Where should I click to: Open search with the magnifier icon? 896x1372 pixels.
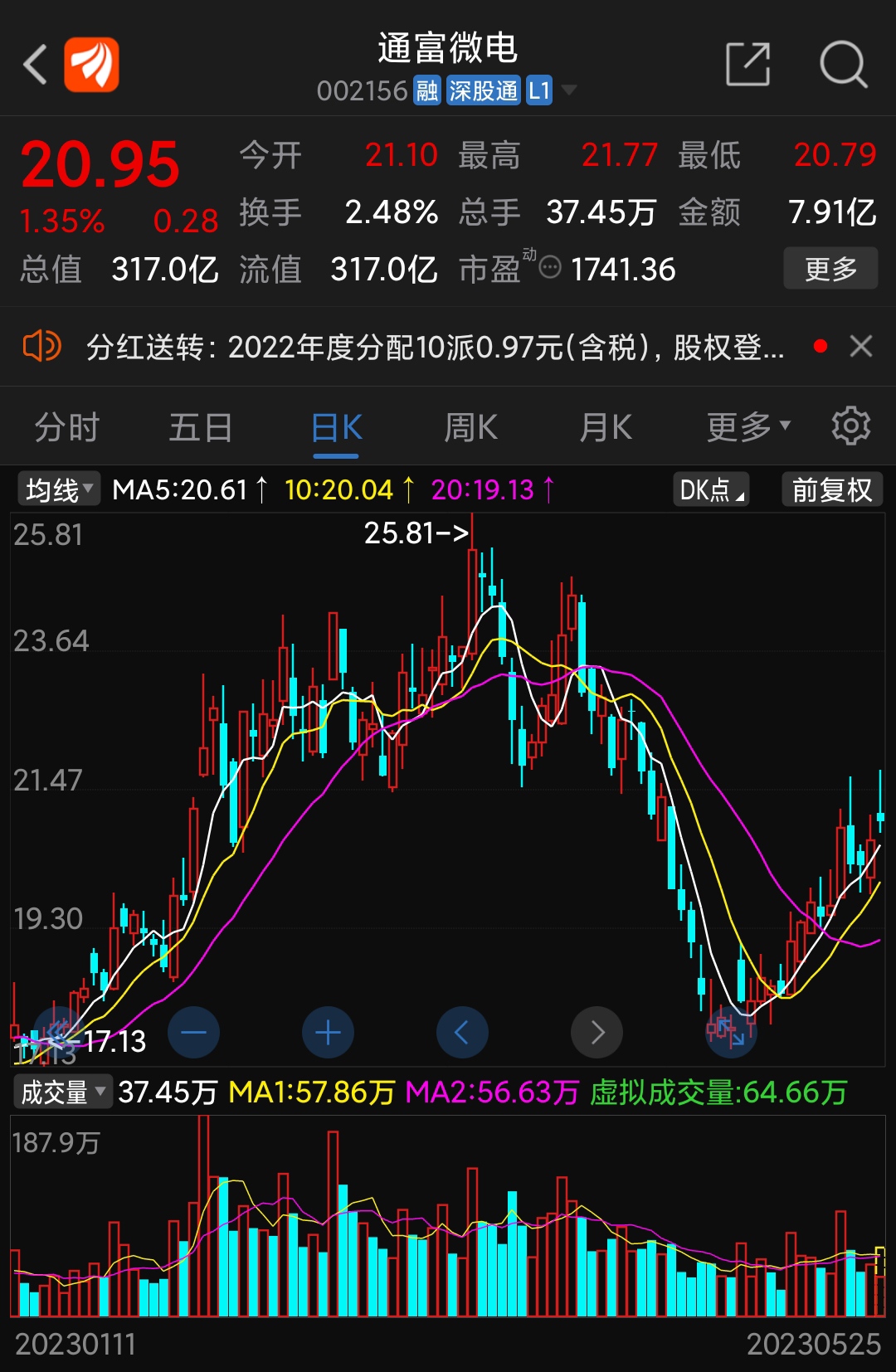(x=843, y=63)
